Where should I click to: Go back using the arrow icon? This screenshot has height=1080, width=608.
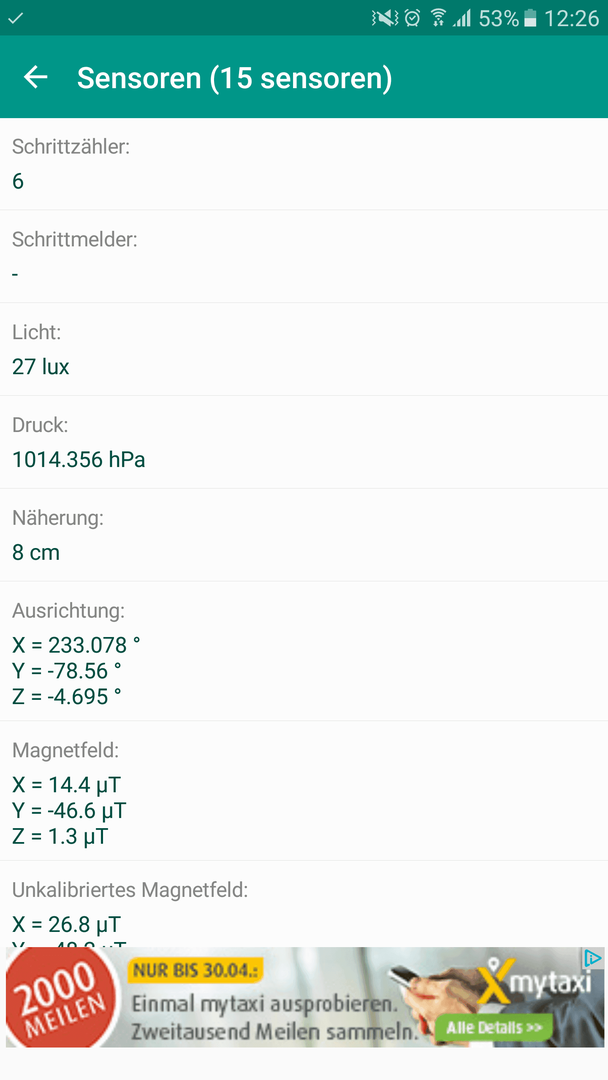click(36, 77)
